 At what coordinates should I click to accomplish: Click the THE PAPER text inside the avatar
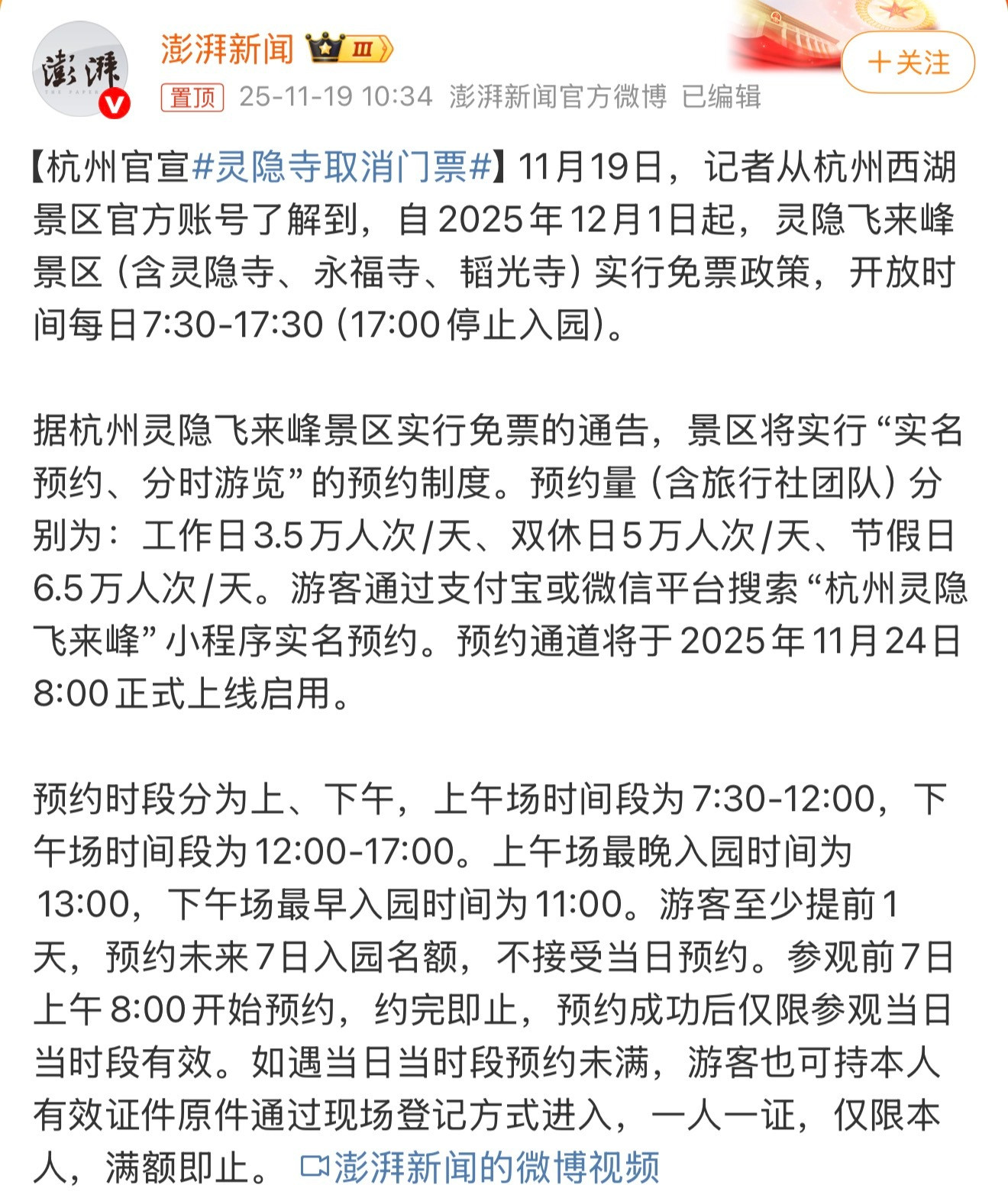[x=69, y=93]
